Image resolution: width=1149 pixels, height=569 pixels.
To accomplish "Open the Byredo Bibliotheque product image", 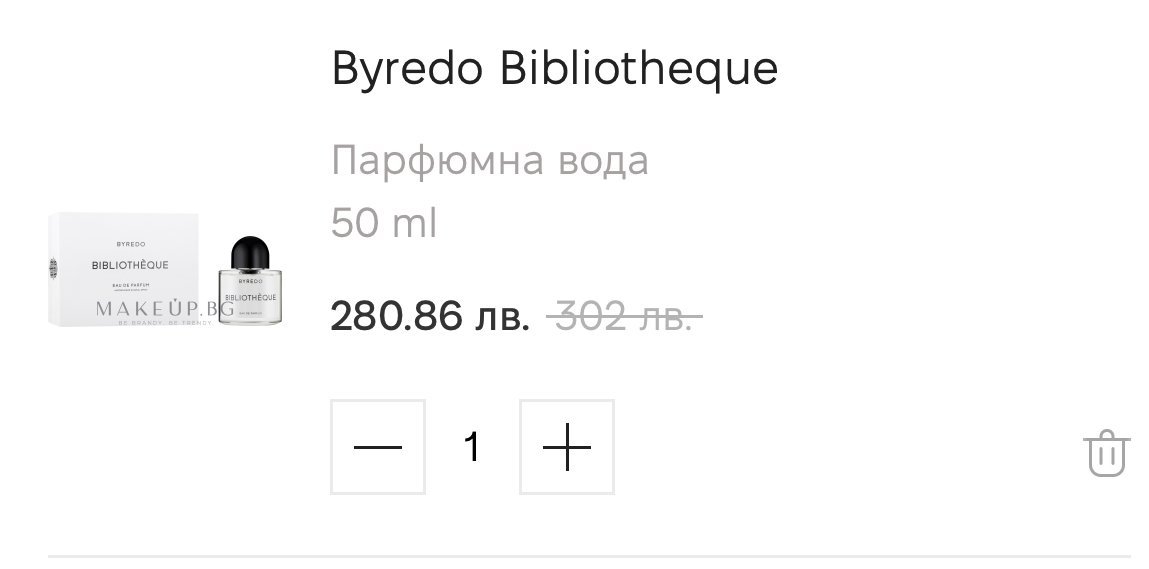I will point(167,270).
